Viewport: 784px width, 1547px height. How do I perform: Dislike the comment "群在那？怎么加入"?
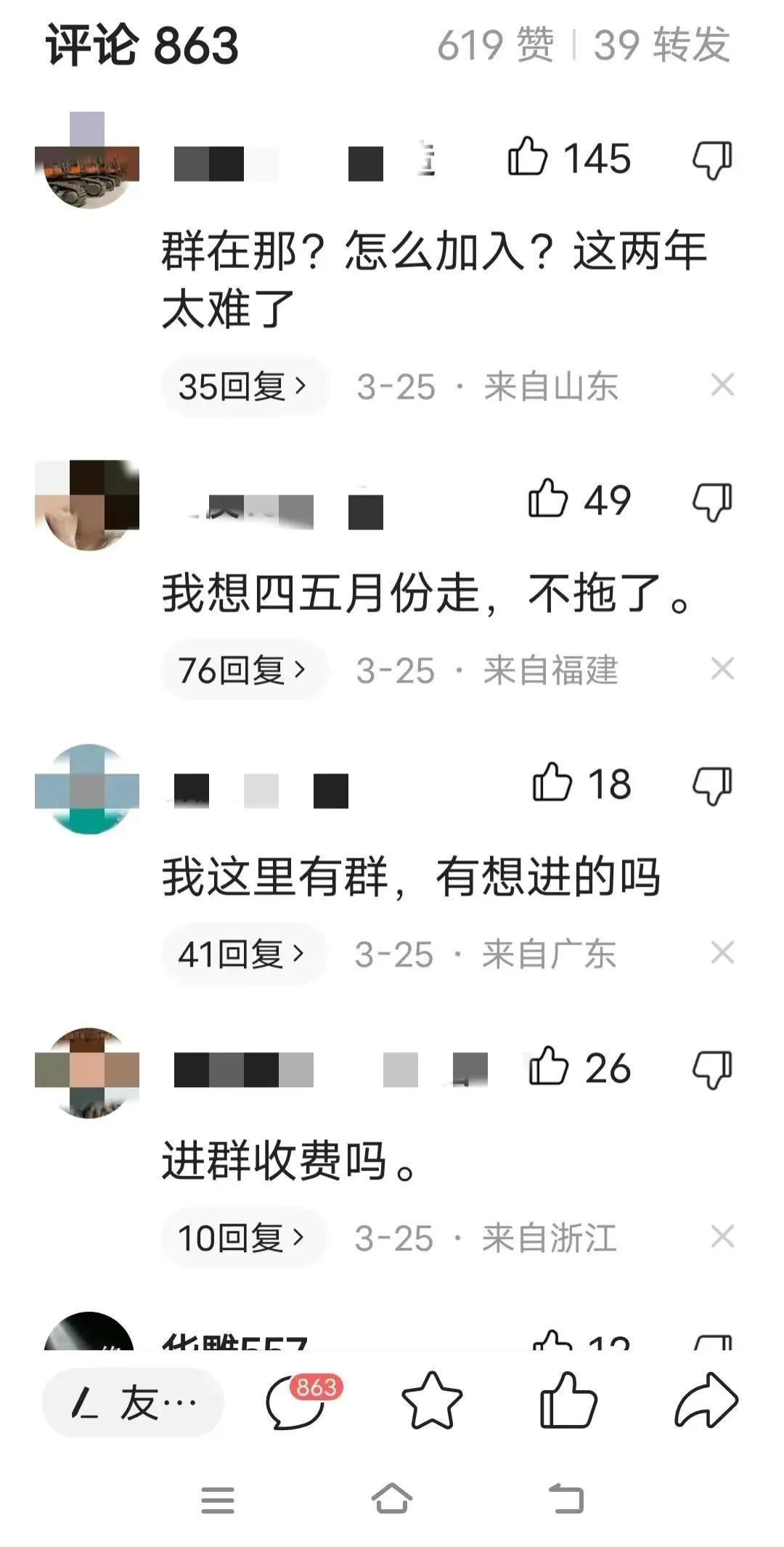pos(712,159)
